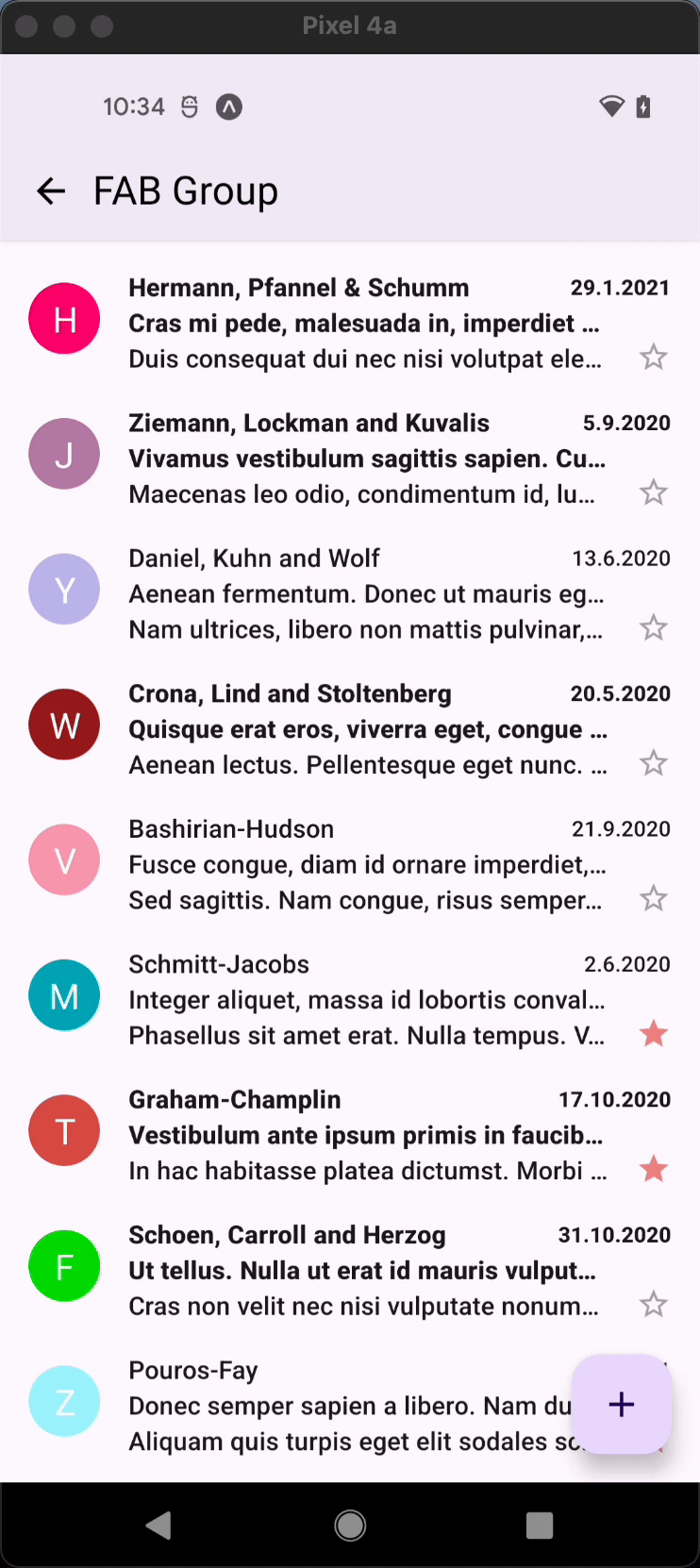Open the Ziemann, Lockman and Kuvalis message
The width and height of the screenshot is (700, 1568).
(358, 459)
